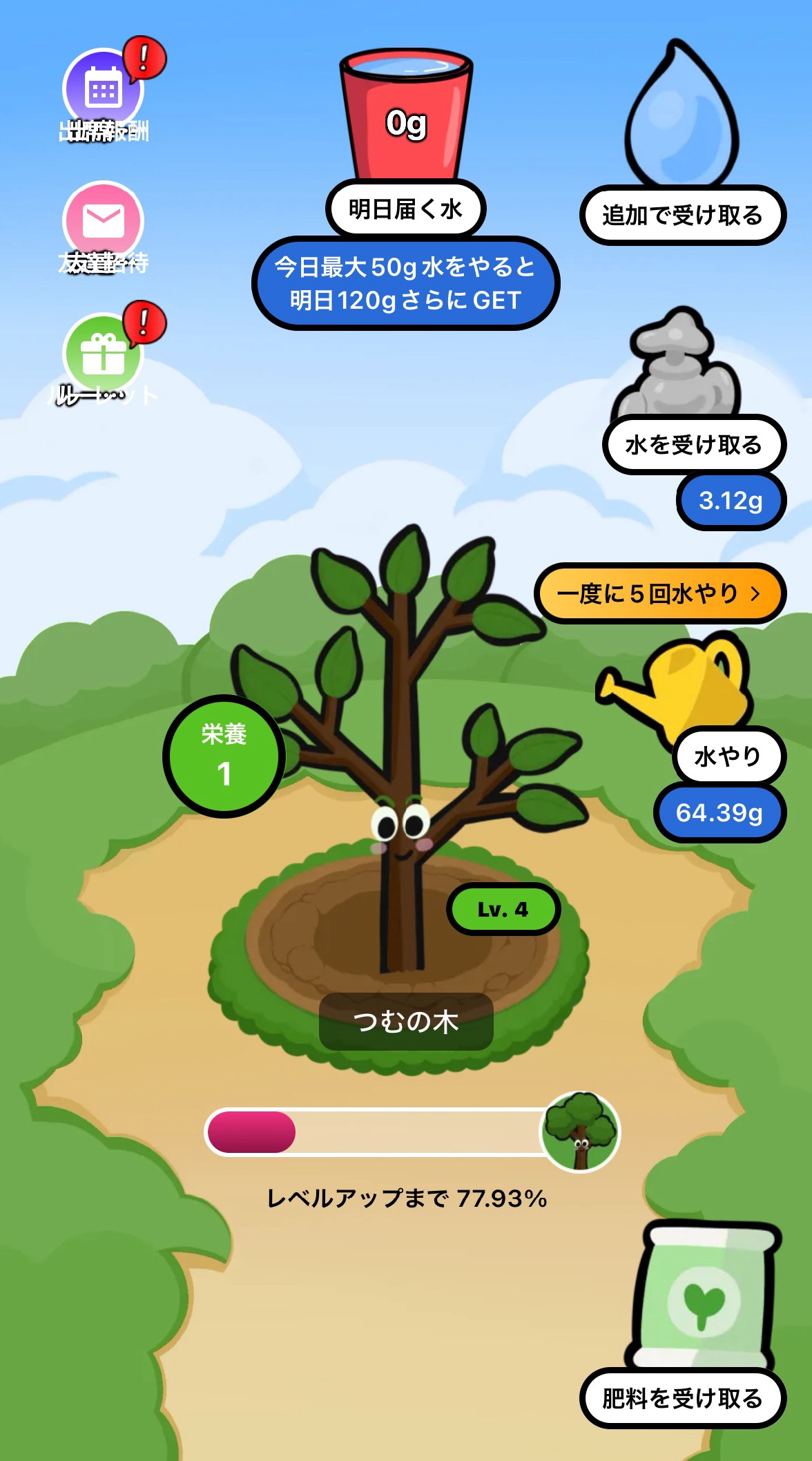The height and width of the screenshot is (1461, 812).
Task: Water the tree with 水やり watering can
Action: click(x=727, y=756)
